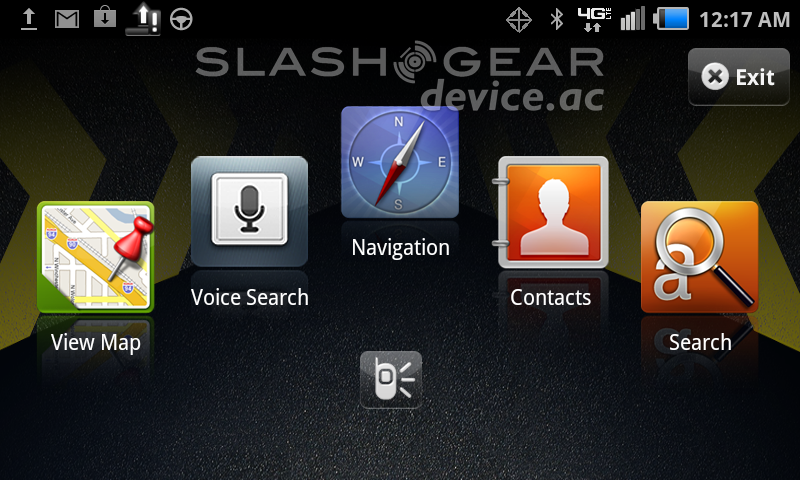Tap the Search magnifier tile
The height and width of the screenshot is (480, 800).
coord(699,258)
